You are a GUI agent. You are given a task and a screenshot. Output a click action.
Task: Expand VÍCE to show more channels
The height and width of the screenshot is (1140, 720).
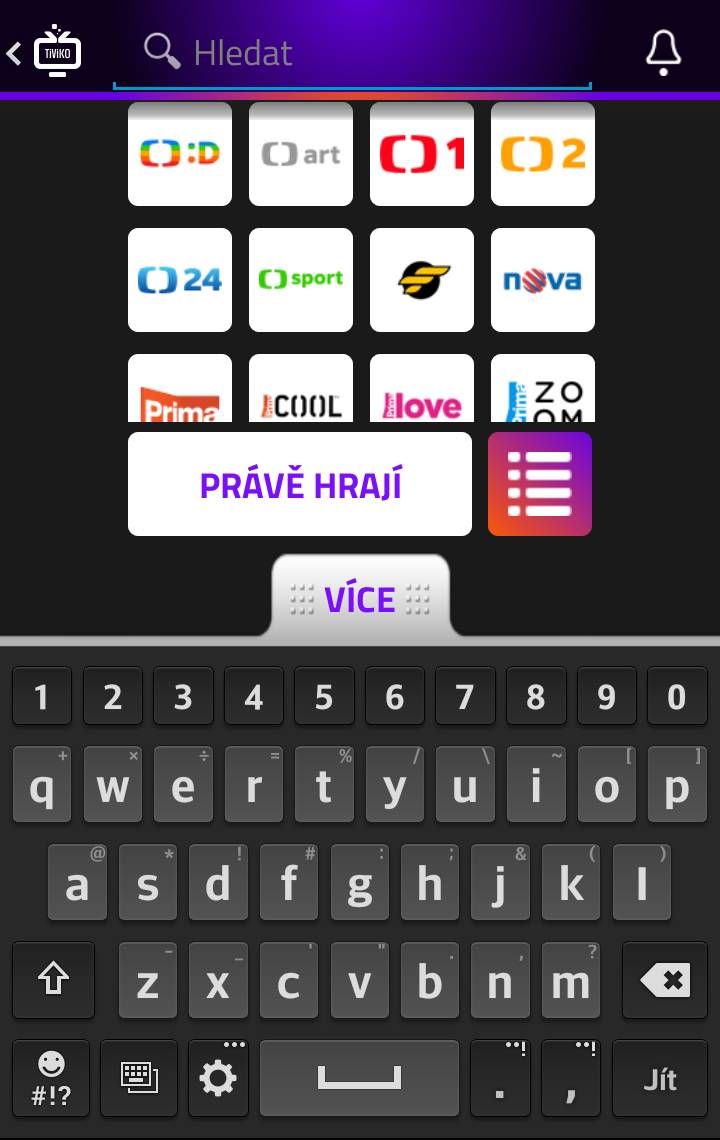(361, 598)
